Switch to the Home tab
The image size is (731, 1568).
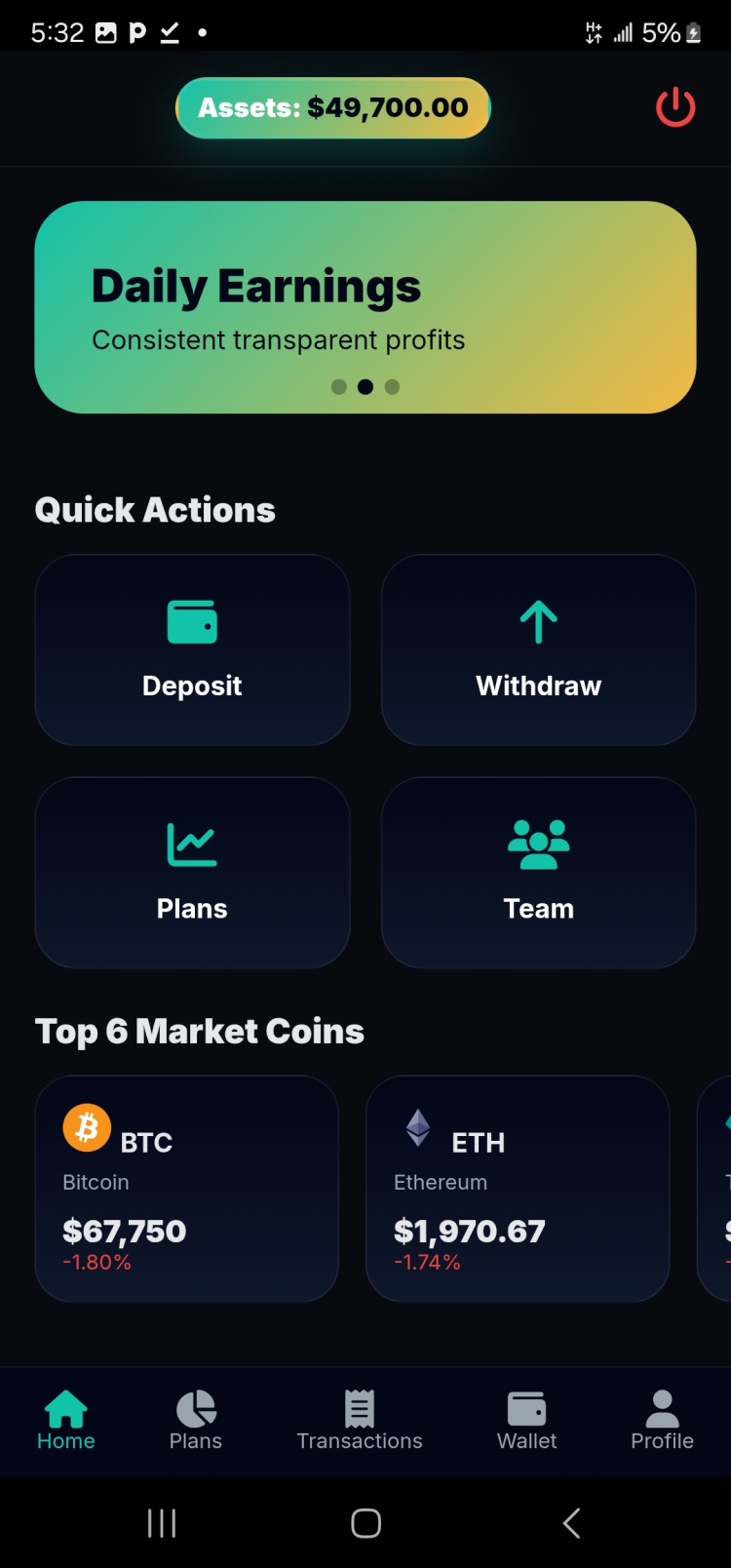tap(66, 1421)
